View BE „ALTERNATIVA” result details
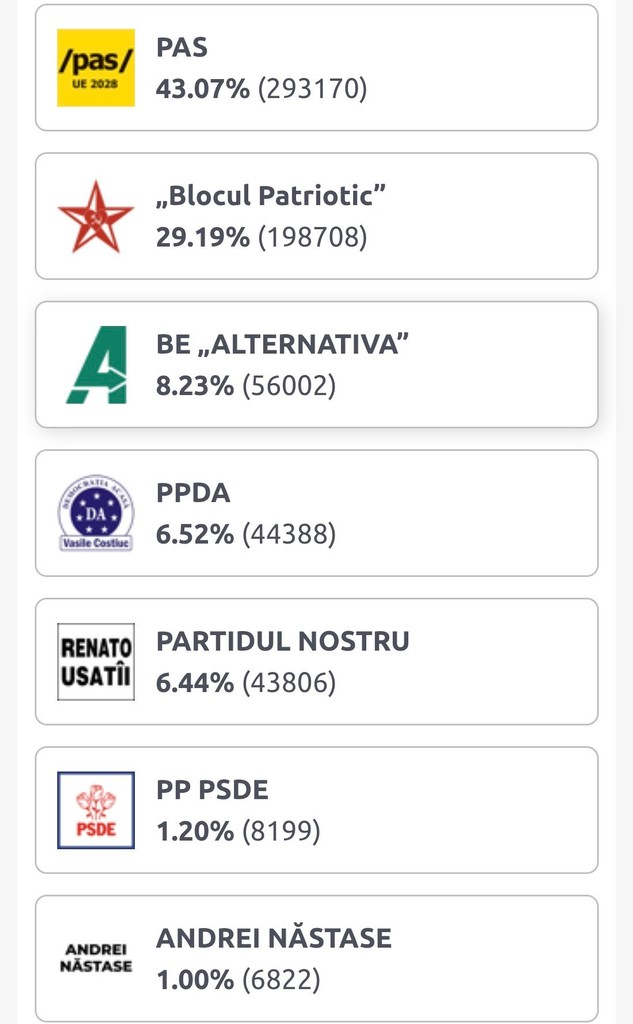 coord(316,365)
